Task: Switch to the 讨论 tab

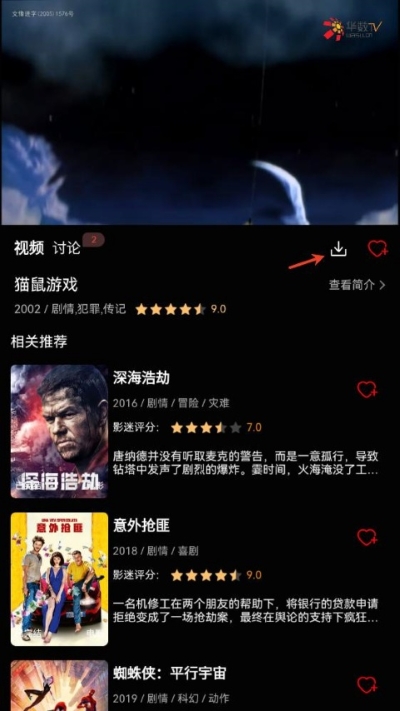Action: click(x=66, y=248)
